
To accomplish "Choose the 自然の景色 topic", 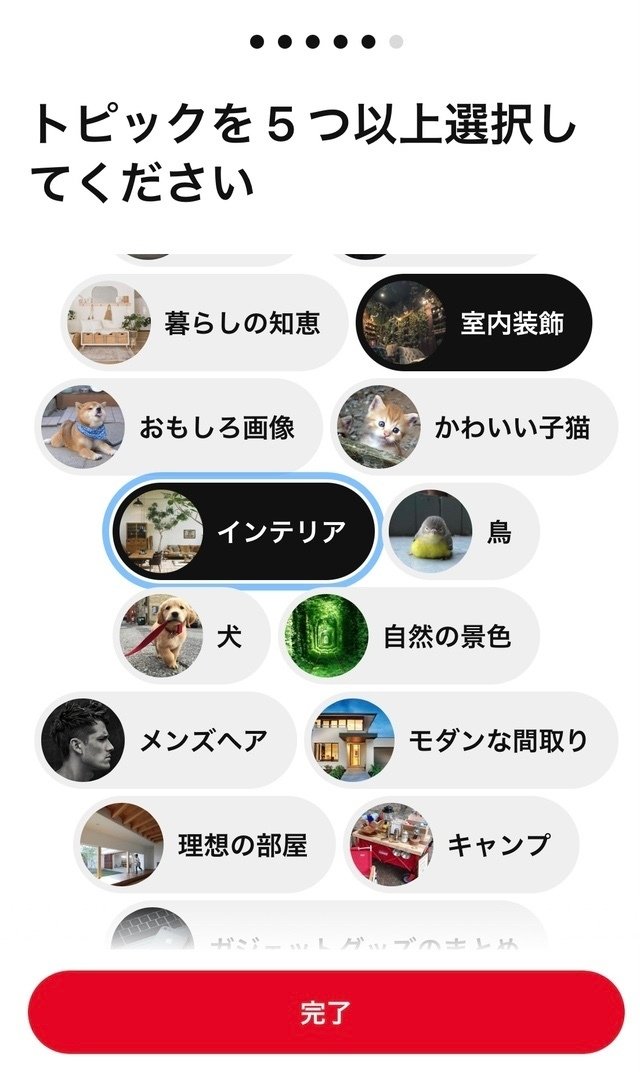I will coord(409,636).
